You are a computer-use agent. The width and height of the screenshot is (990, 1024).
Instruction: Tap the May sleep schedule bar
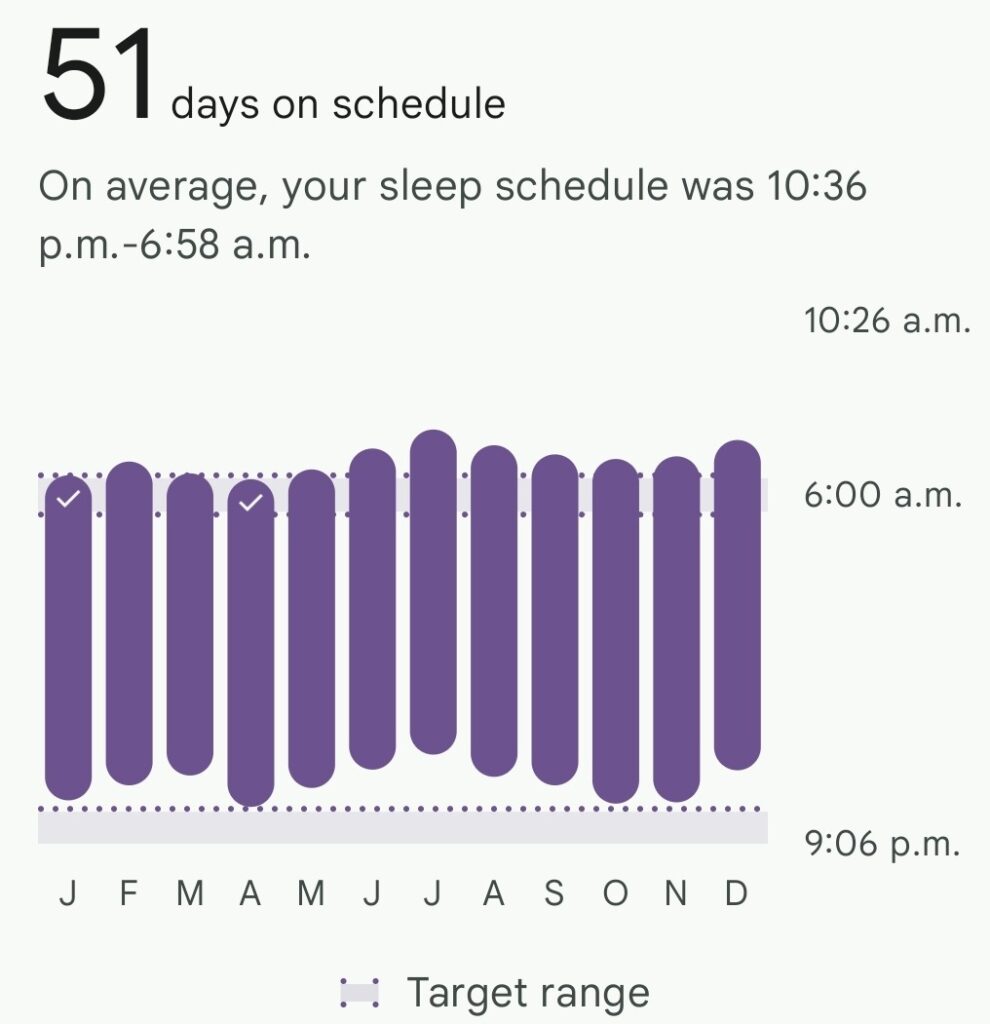pyautogui.click(x=312, y=628)
